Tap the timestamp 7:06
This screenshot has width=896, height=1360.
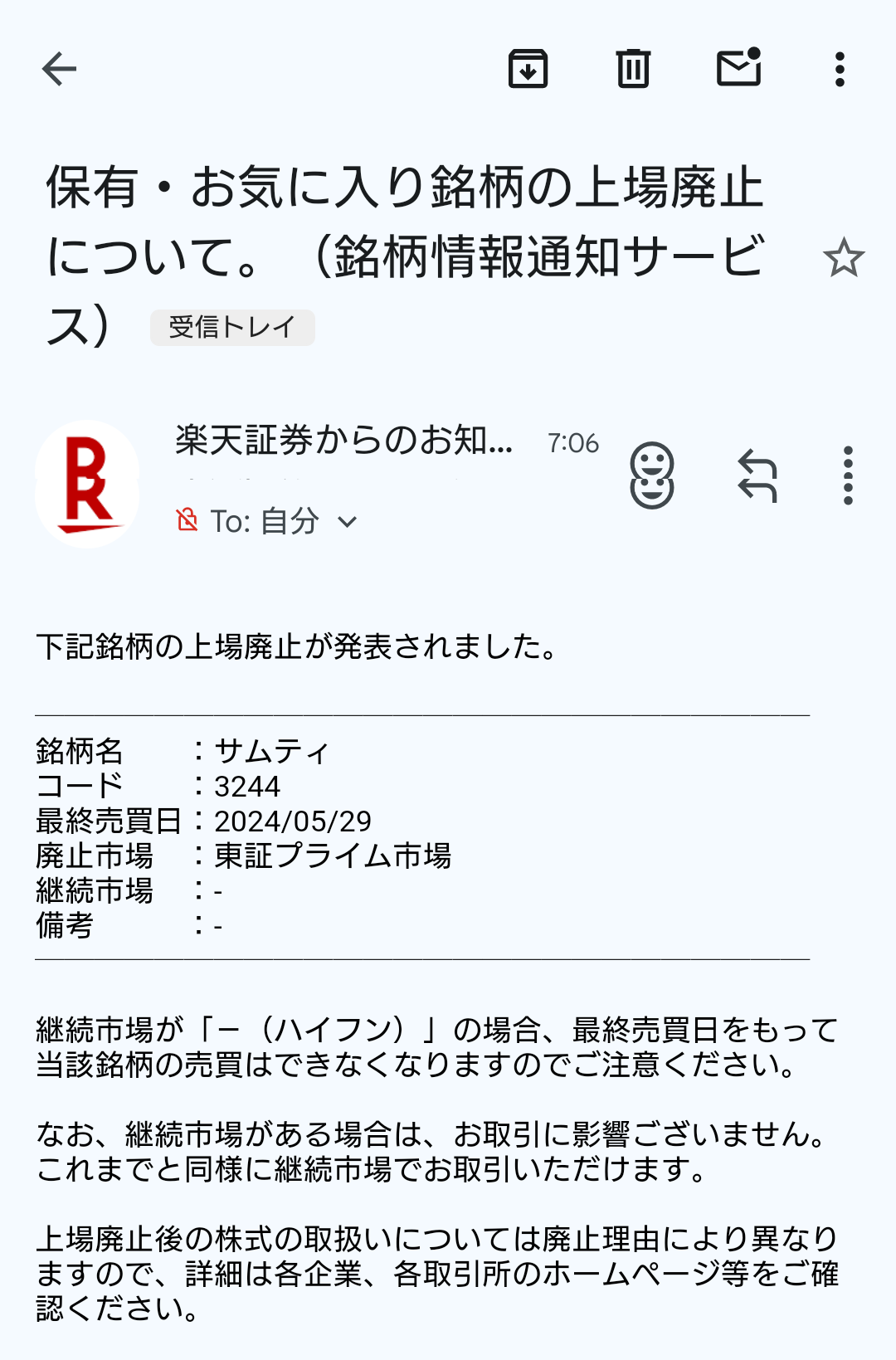(x=573, y=443)
